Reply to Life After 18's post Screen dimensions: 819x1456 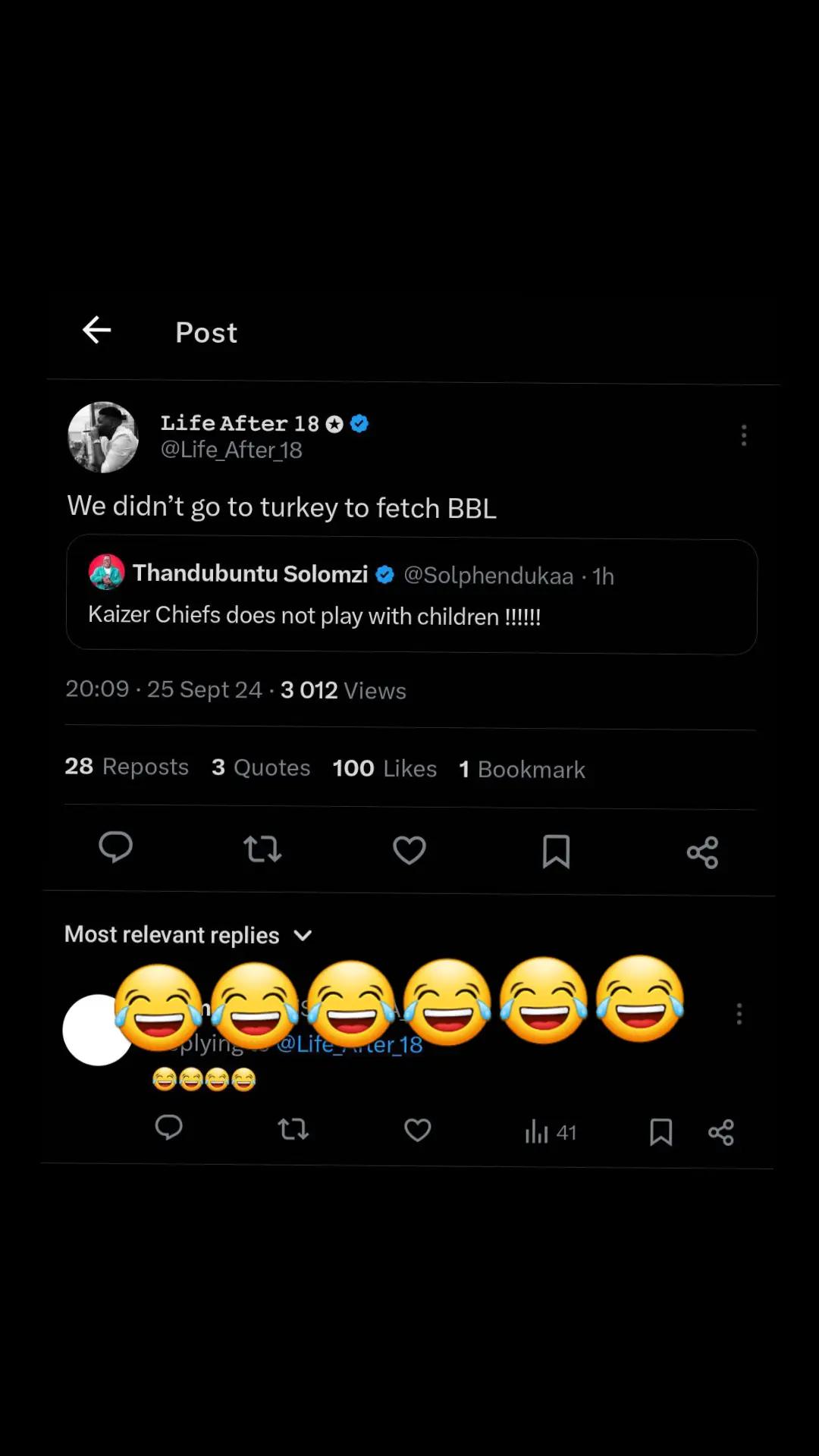coord(116,848)
